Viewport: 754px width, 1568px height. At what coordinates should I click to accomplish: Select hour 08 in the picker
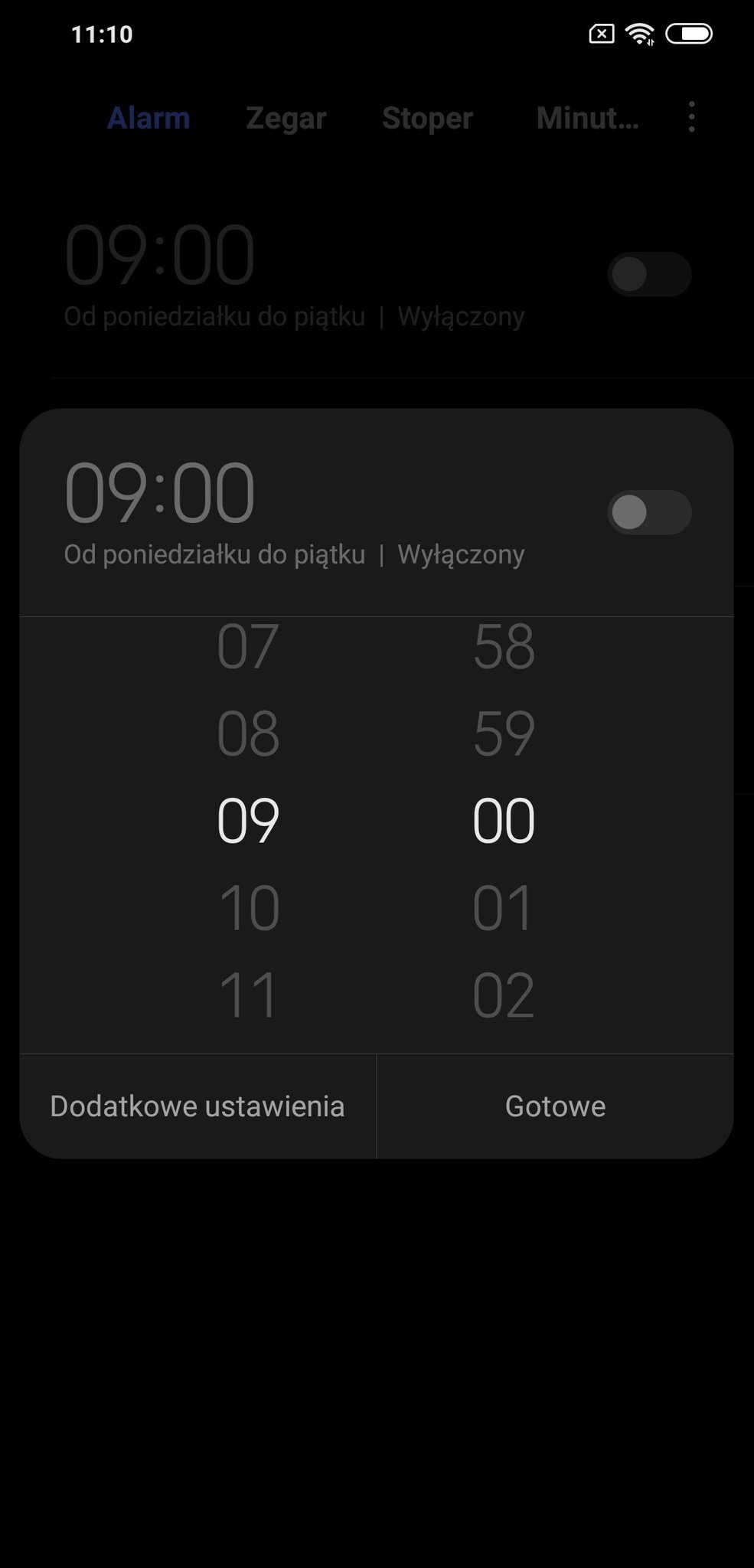pos(249,733)
